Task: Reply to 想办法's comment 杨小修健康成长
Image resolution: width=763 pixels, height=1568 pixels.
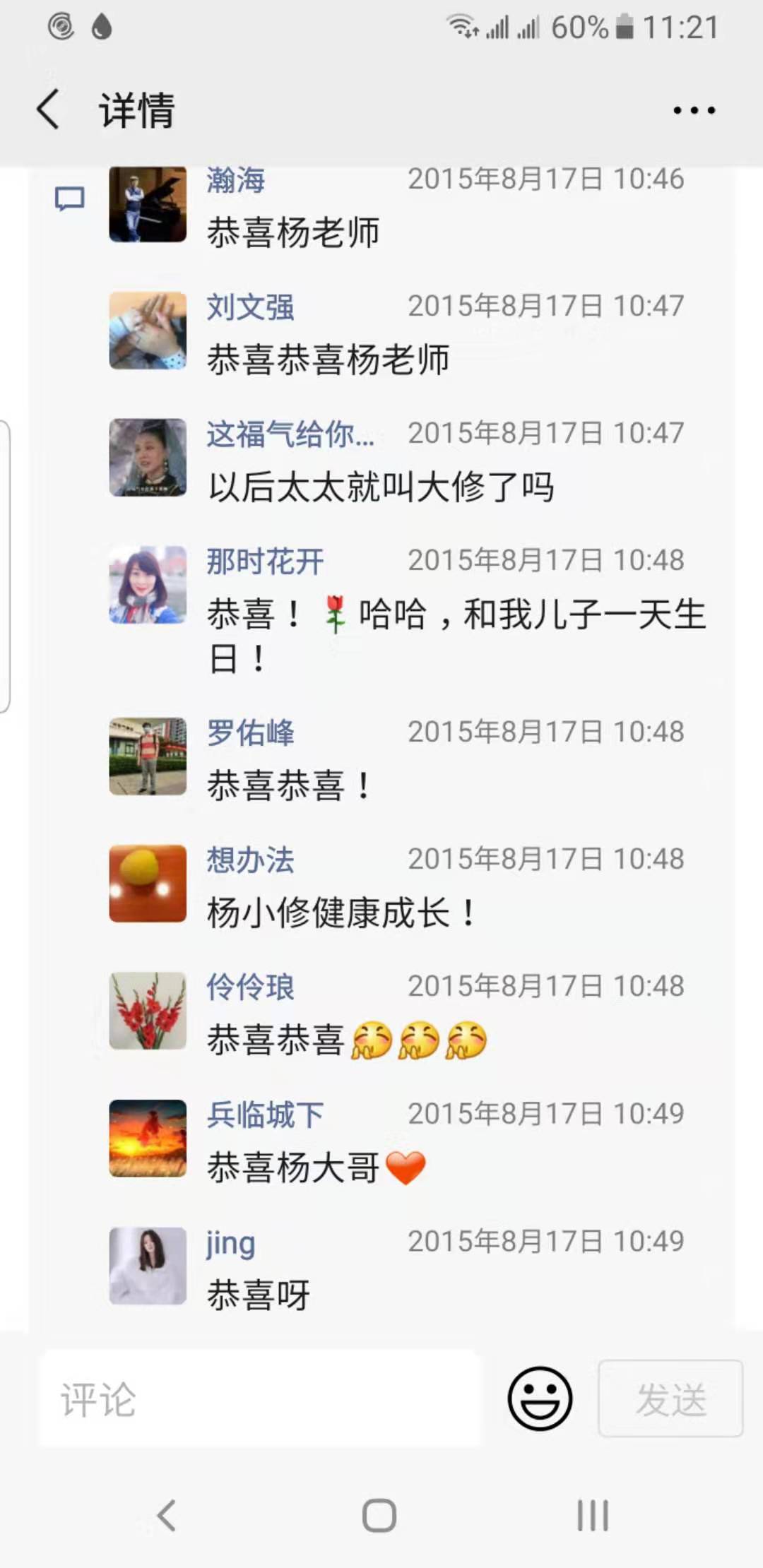Action: [342, 913]
